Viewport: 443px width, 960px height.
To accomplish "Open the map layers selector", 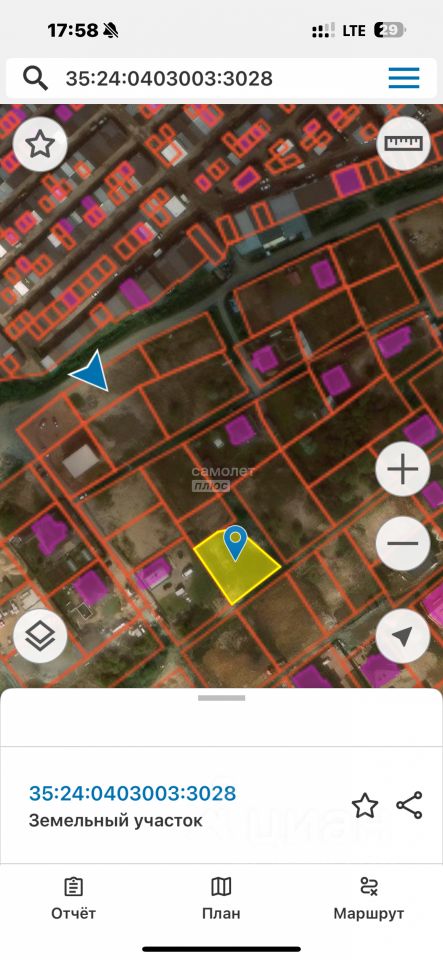I will click(x=40, y=636).
